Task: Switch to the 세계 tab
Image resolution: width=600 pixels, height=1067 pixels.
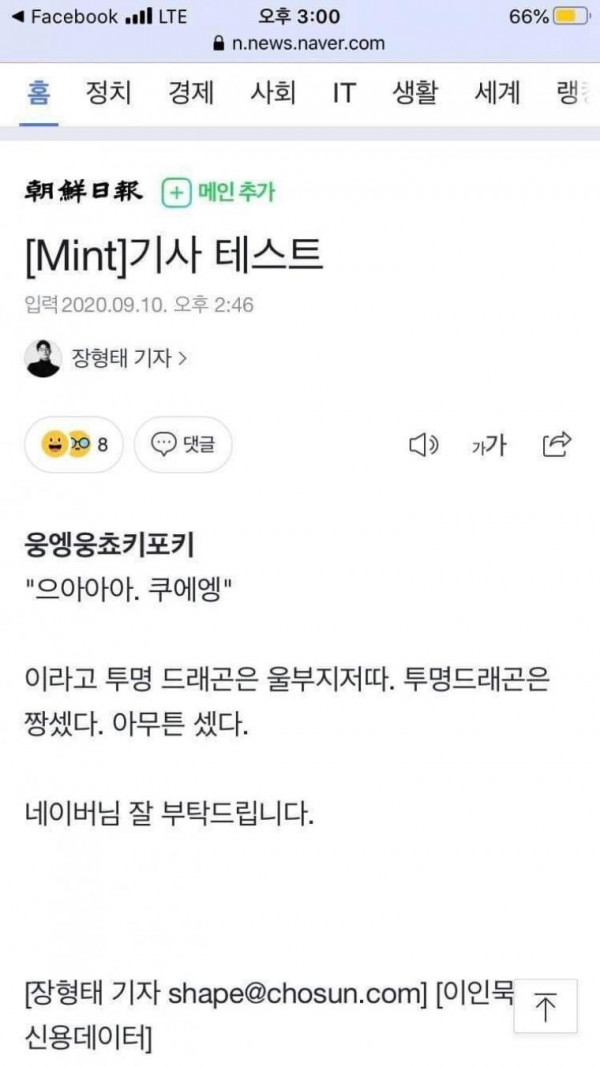Action: pos(498,93)
